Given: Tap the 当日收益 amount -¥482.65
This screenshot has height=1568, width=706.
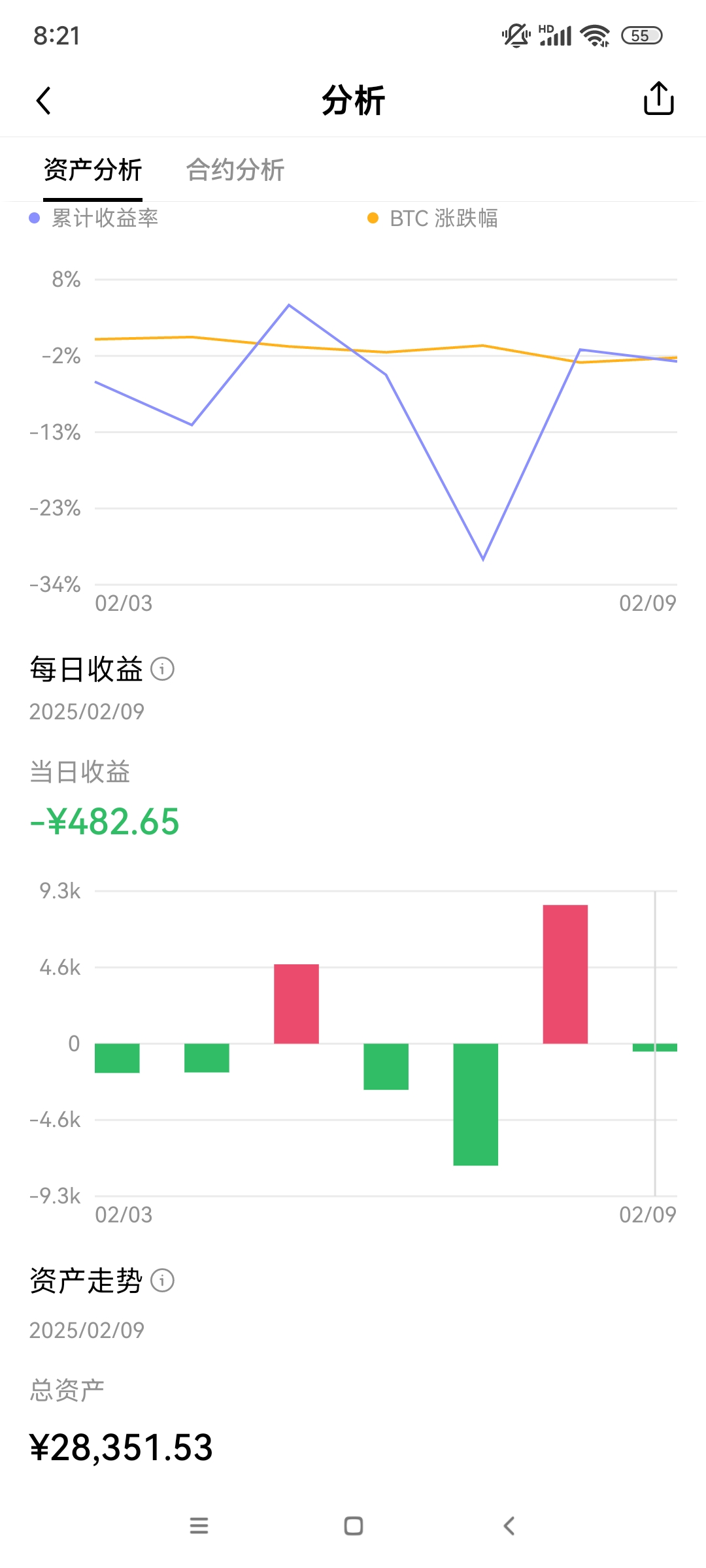Looking at the screenshot, I should pos(105,820).
